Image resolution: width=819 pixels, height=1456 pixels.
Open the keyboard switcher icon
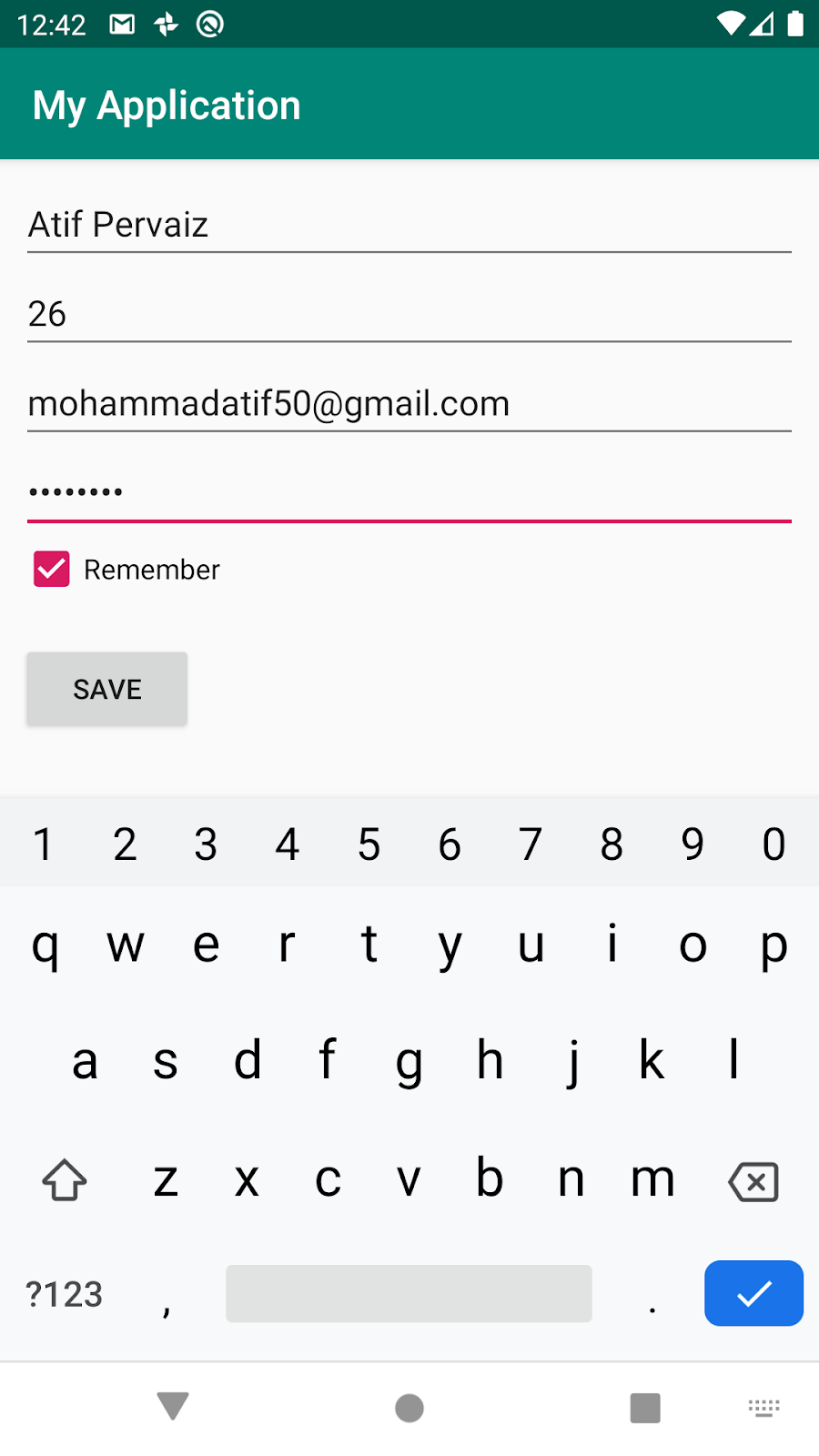(763, 1408)
